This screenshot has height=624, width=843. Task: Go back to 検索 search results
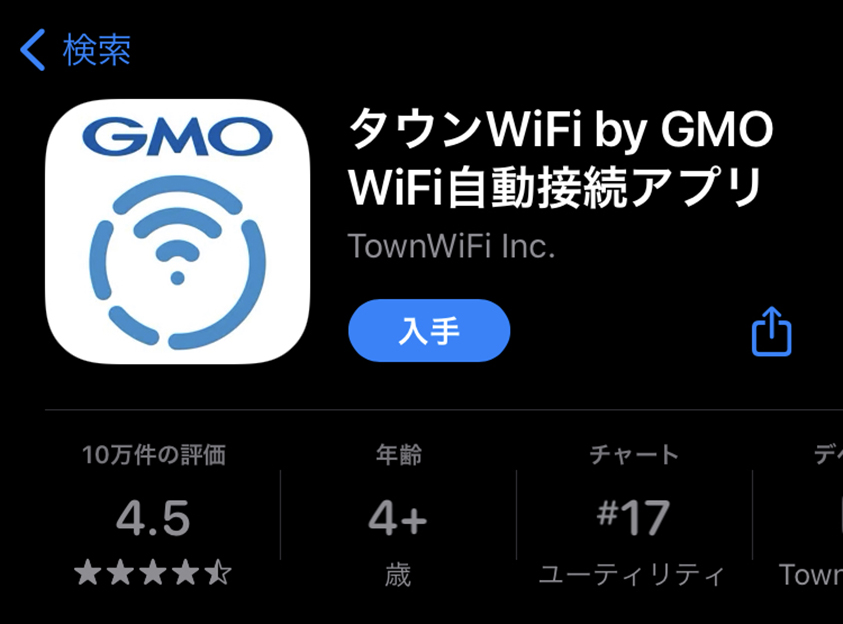point(75,50)
